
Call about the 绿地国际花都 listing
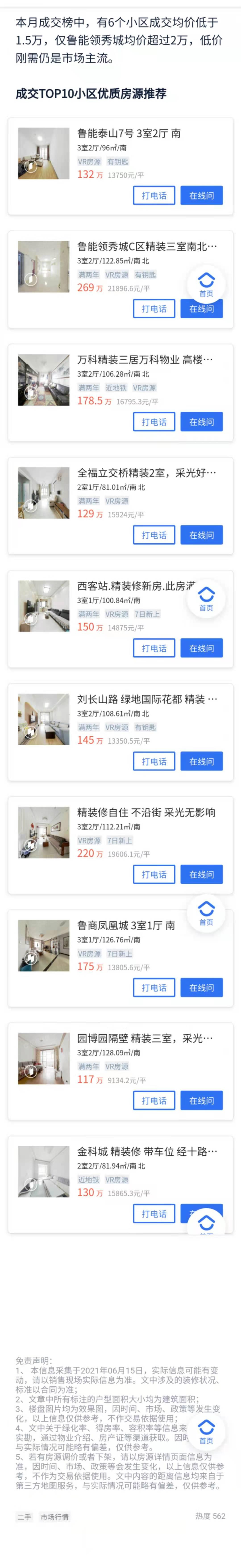pos(154,762)
